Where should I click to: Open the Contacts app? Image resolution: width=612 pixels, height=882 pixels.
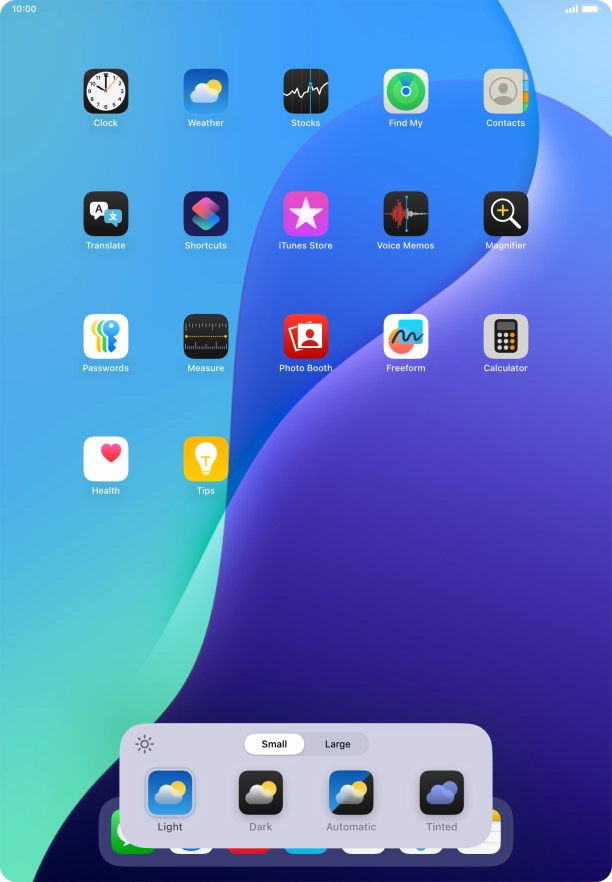(x=506, y=91)
